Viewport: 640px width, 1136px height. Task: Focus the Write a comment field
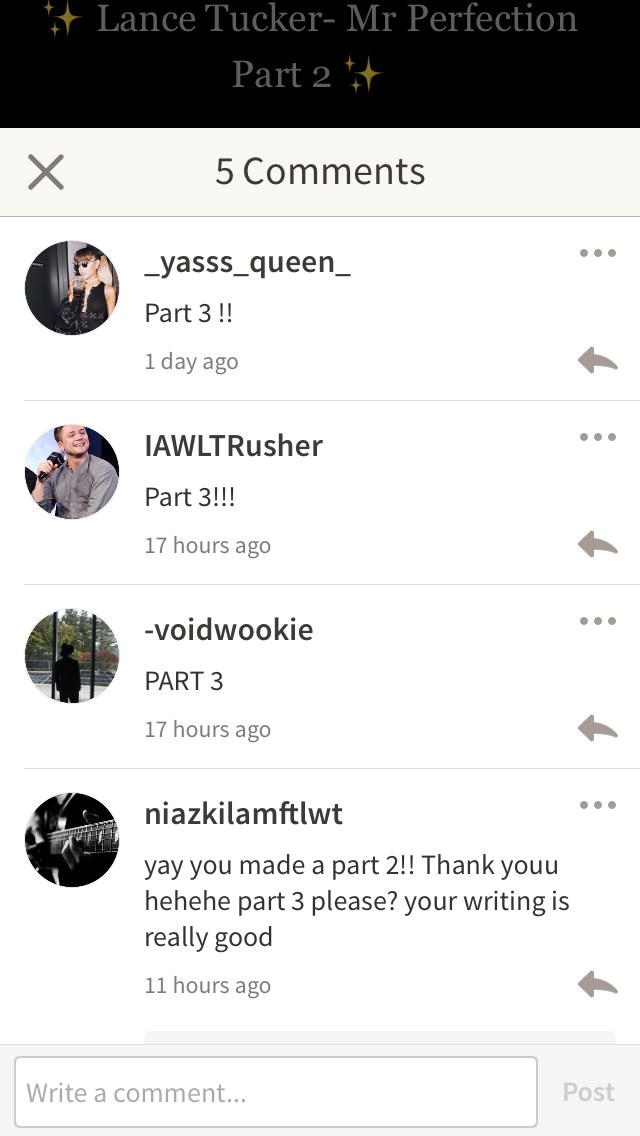(x=276, y=1092)
